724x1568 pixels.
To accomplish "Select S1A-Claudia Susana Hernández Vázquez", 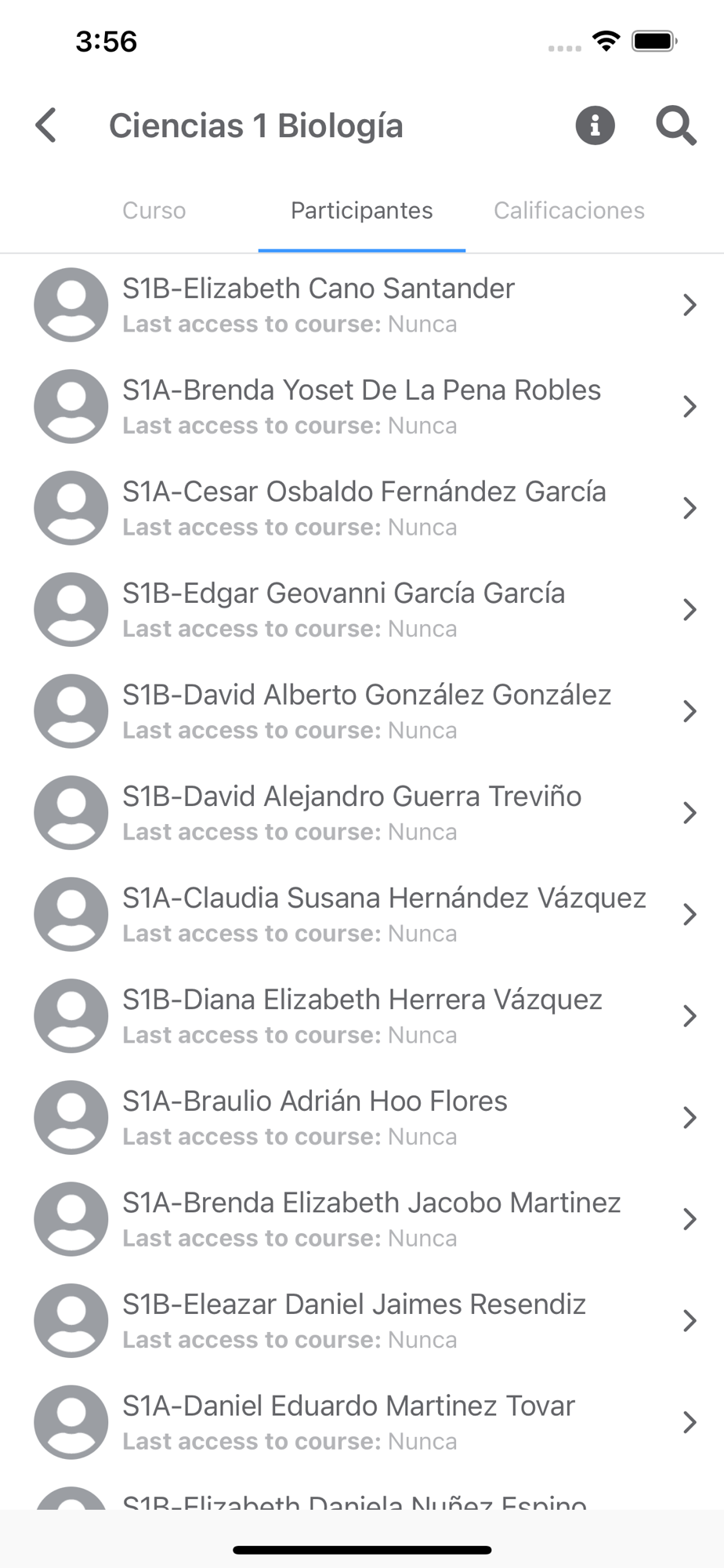I will (x=362, y=914).
